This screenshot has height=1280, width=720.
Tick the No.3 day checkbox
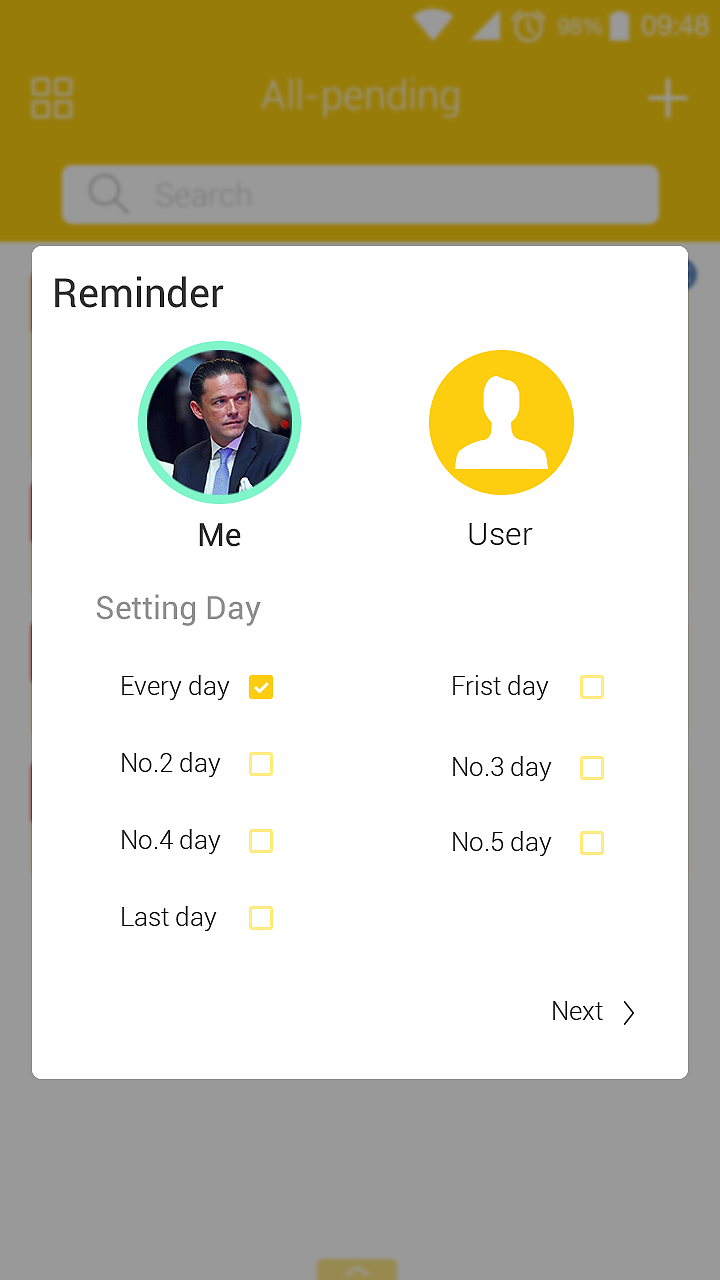[x=592, y=768]
